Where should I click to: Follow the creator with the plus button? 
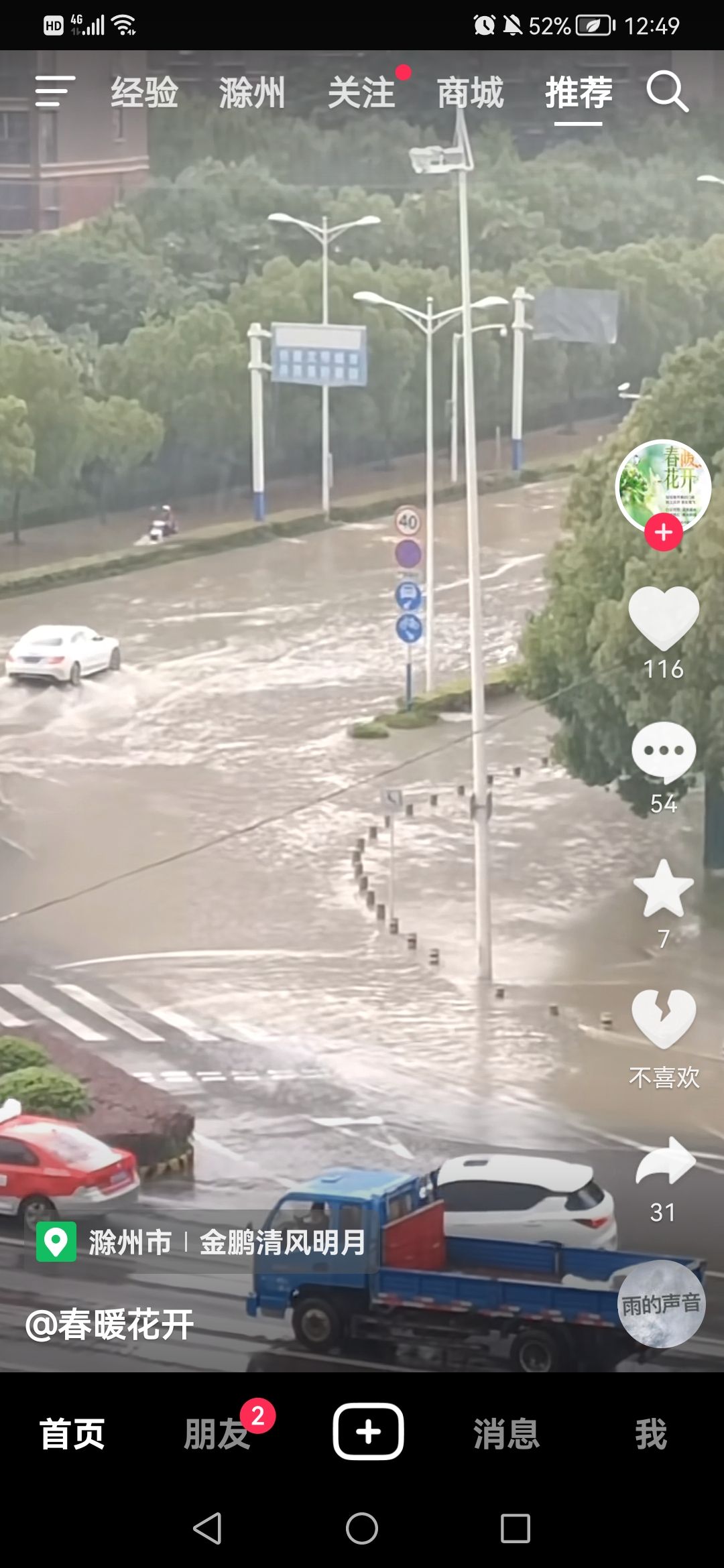click(663, 533)
